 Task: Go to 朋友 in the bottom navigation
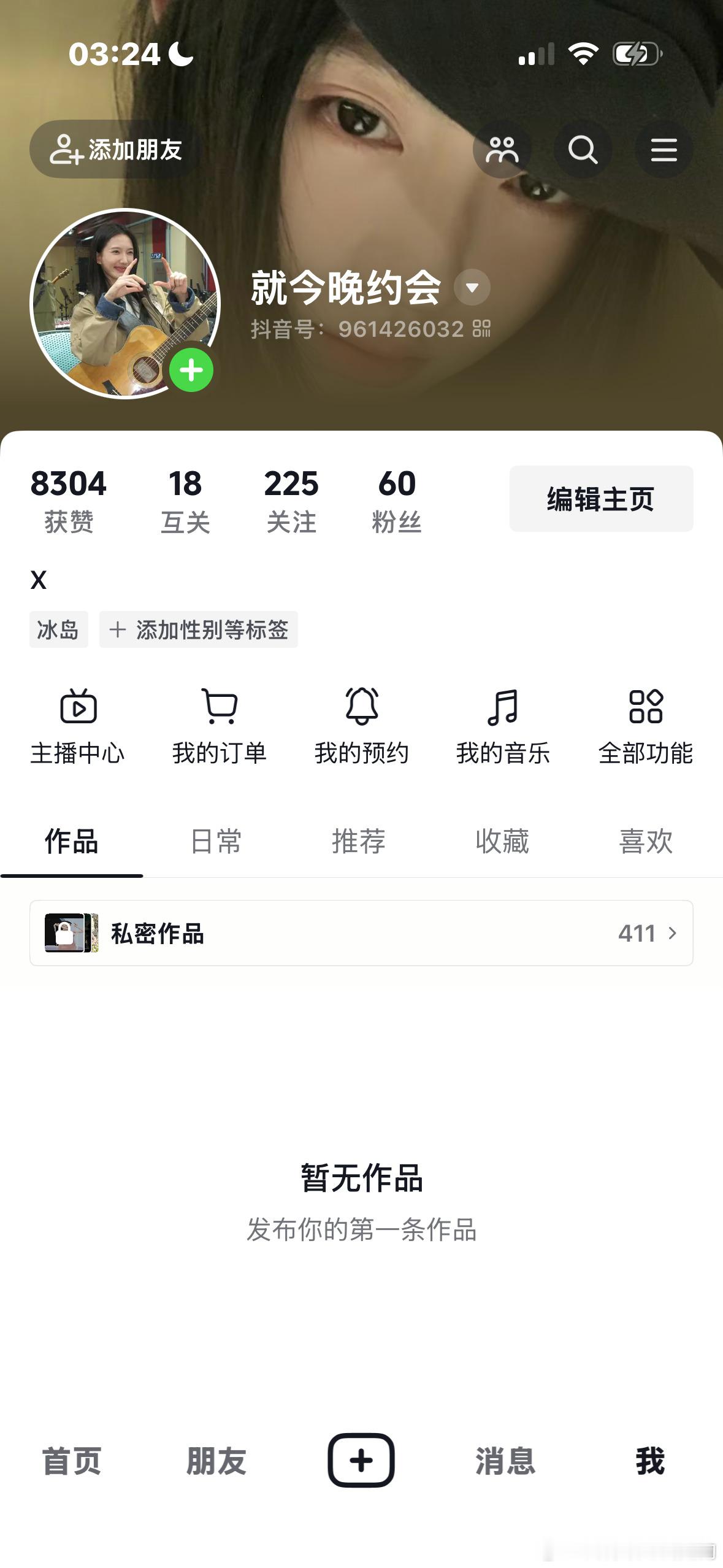click(x=218, y=1462)
